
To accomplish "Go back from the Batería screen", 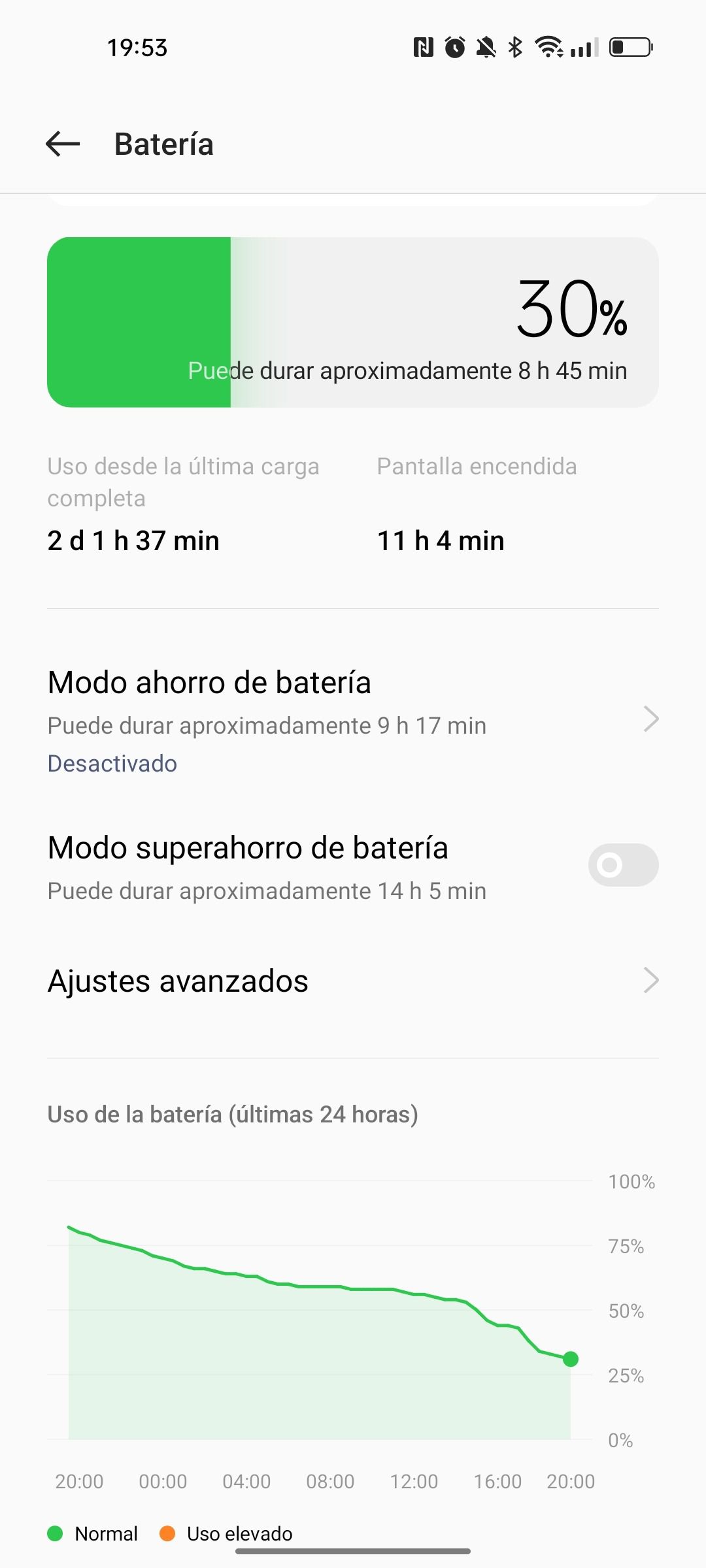I will coord(63,144).
